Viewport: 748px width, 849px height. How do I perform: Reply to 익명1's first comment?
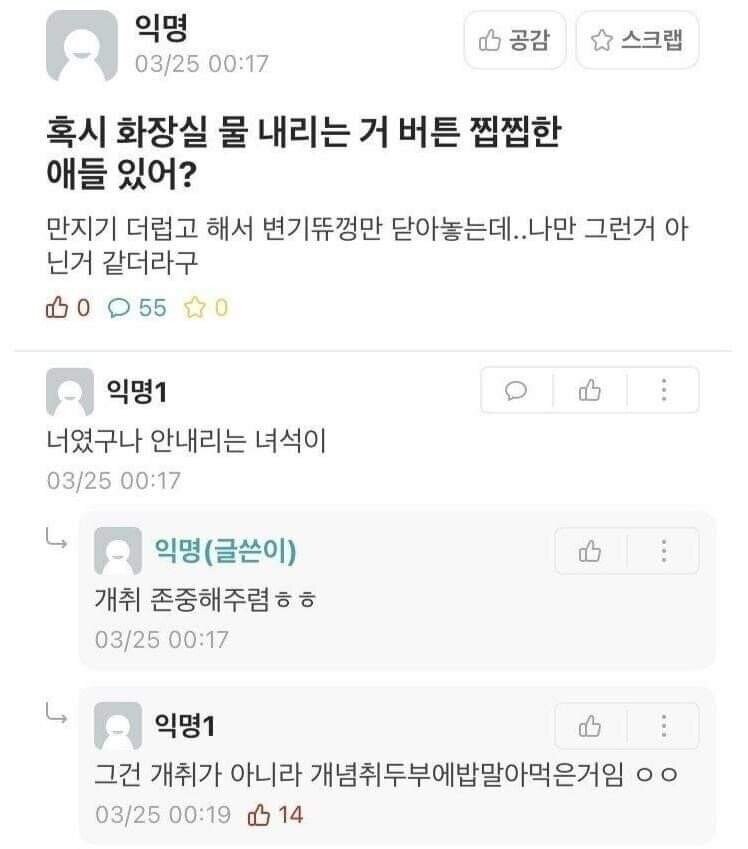tap(517, 390)
